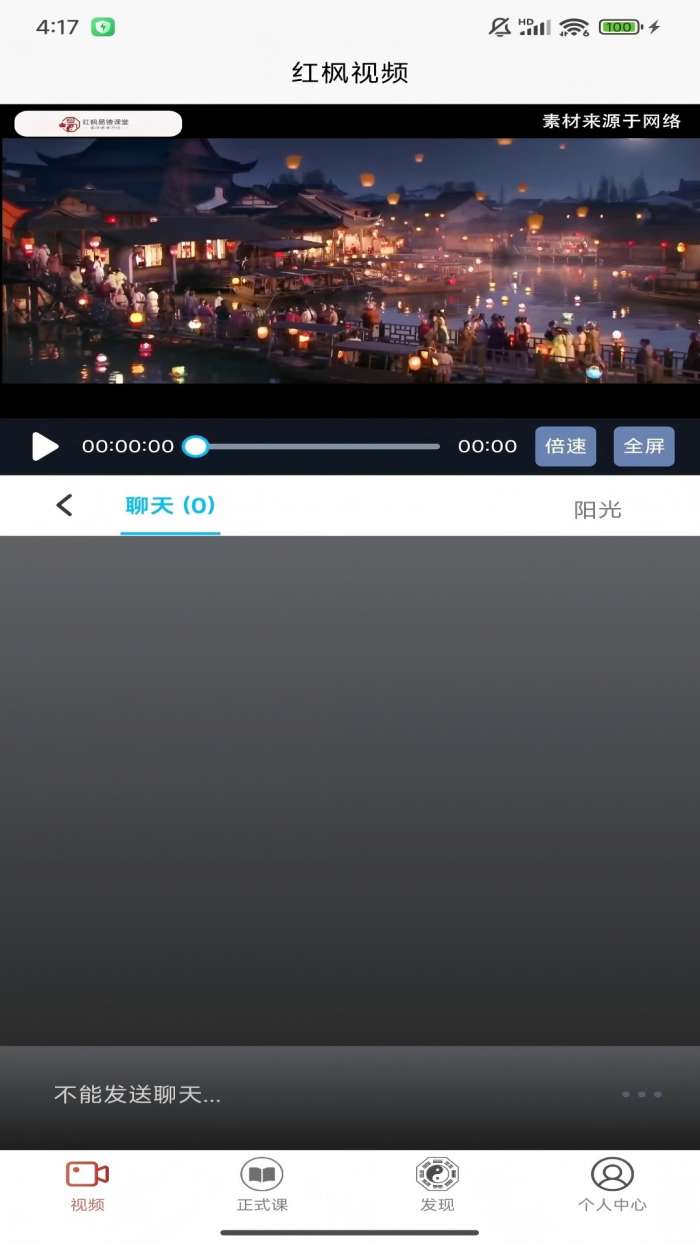The height and width of the screenshot is (1244, 700).
Task: Go back using the left arrow
Action: [65, 505]
